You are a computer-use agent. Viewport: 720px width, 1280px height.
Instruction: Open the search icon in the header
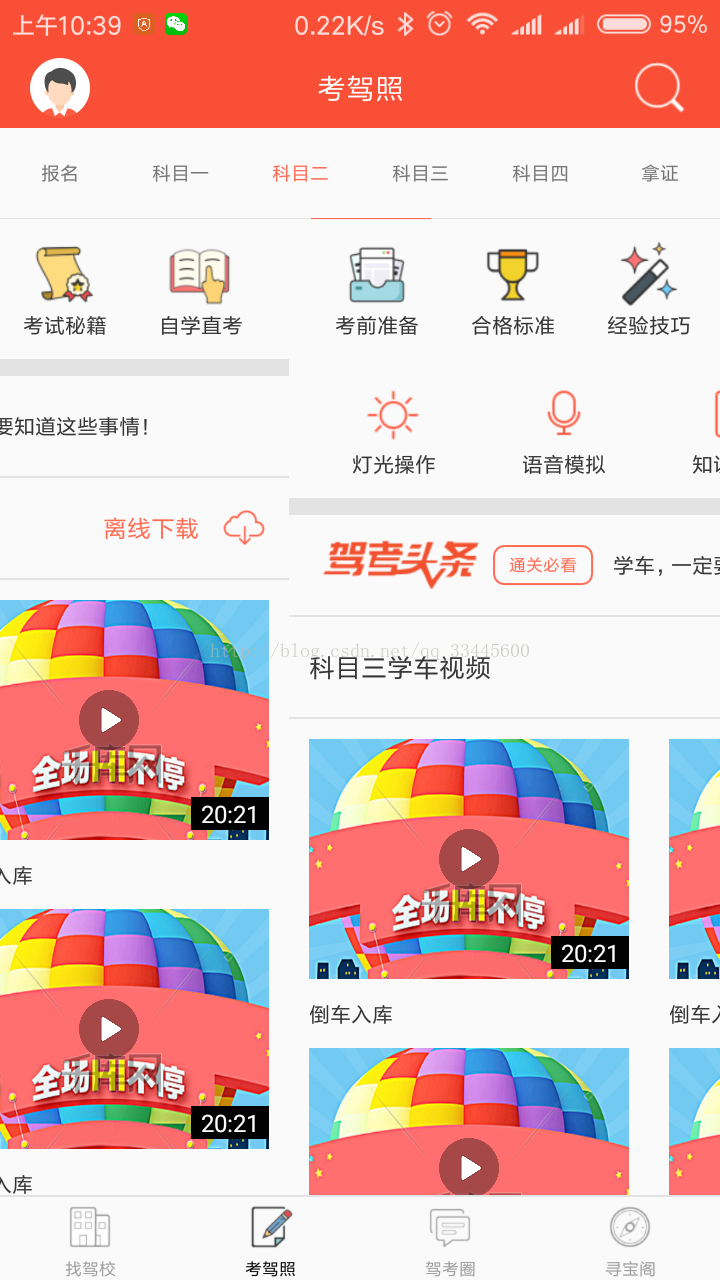coord(659,88)
